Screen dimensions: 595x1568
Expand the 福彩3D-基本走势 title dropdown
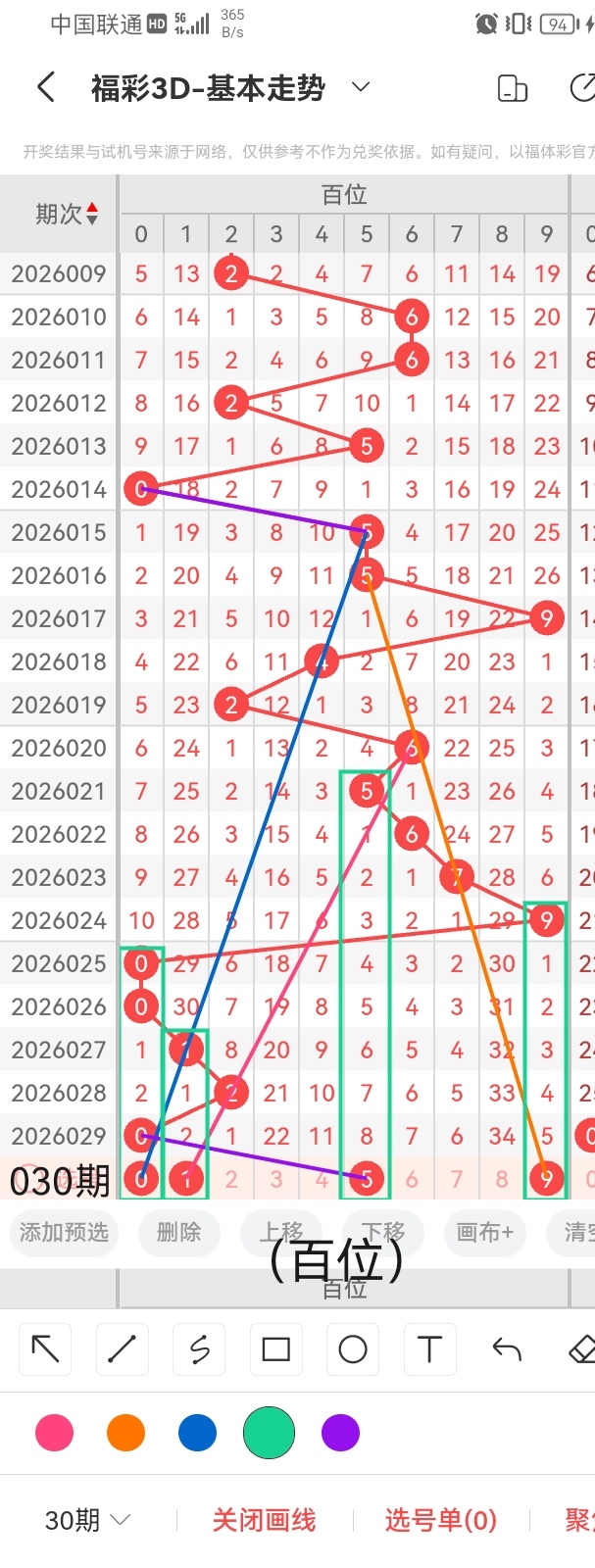tap(361, 87)
